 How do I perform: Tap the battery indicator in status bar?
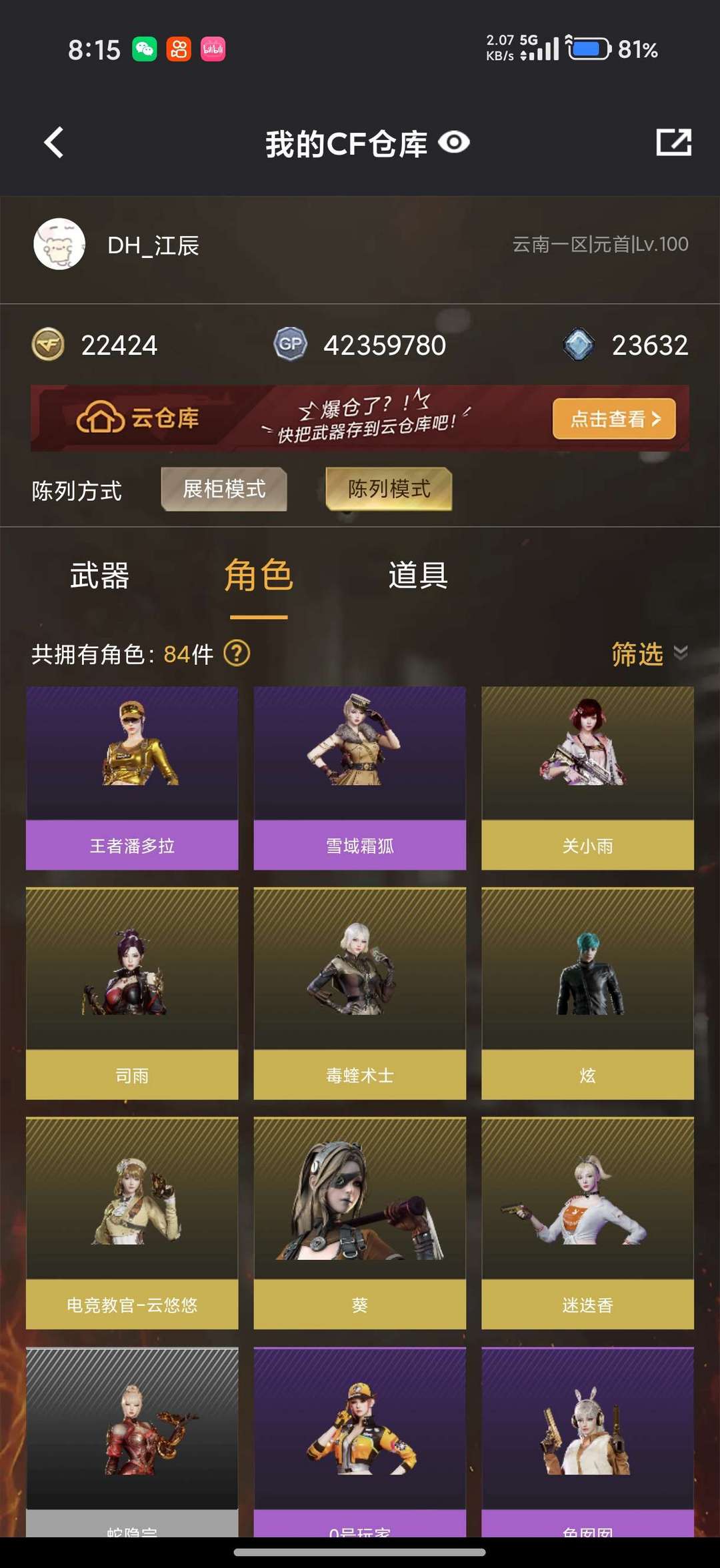[589, 48]
